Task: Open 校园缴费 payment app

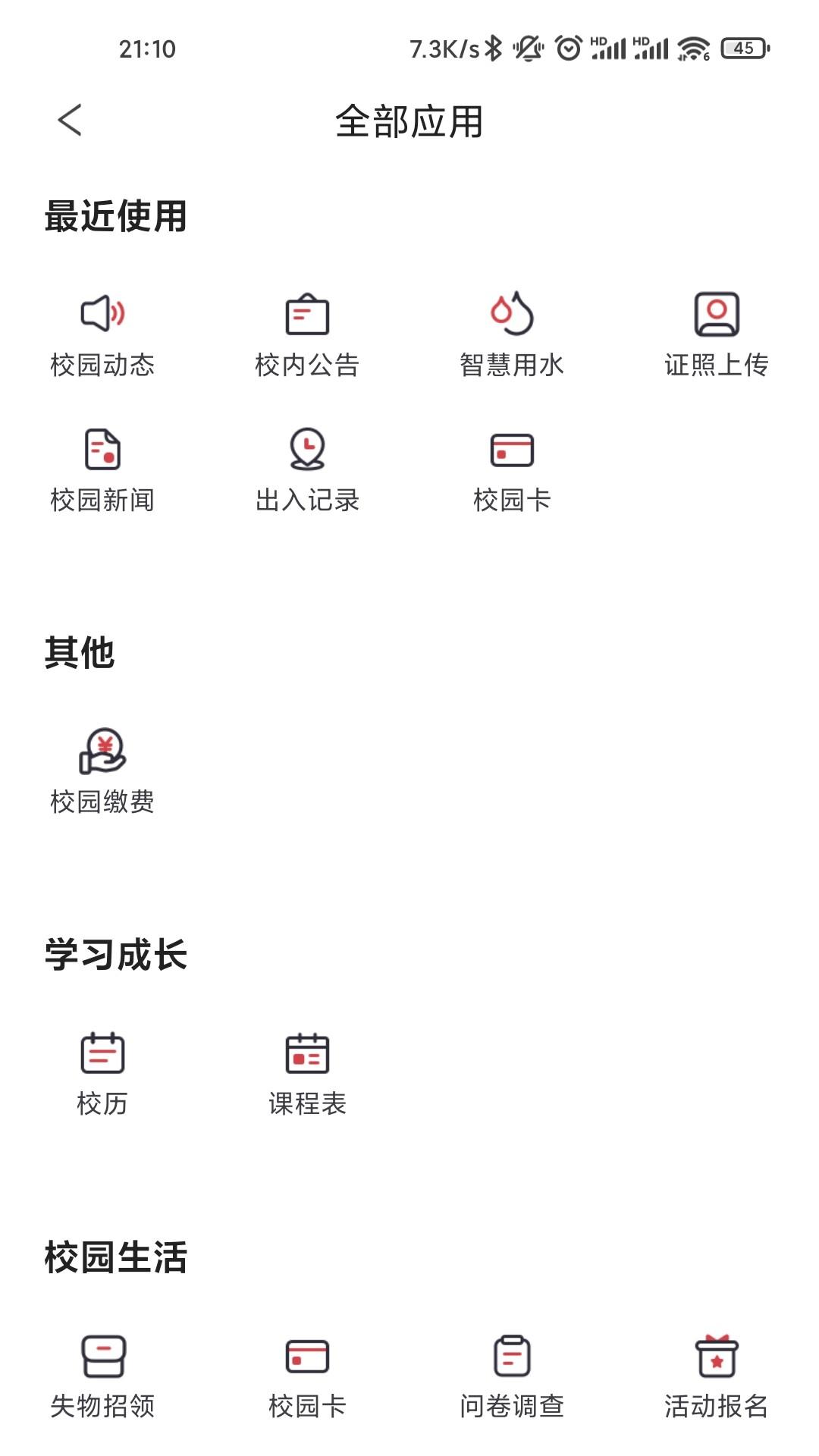Action: (102, 770)
